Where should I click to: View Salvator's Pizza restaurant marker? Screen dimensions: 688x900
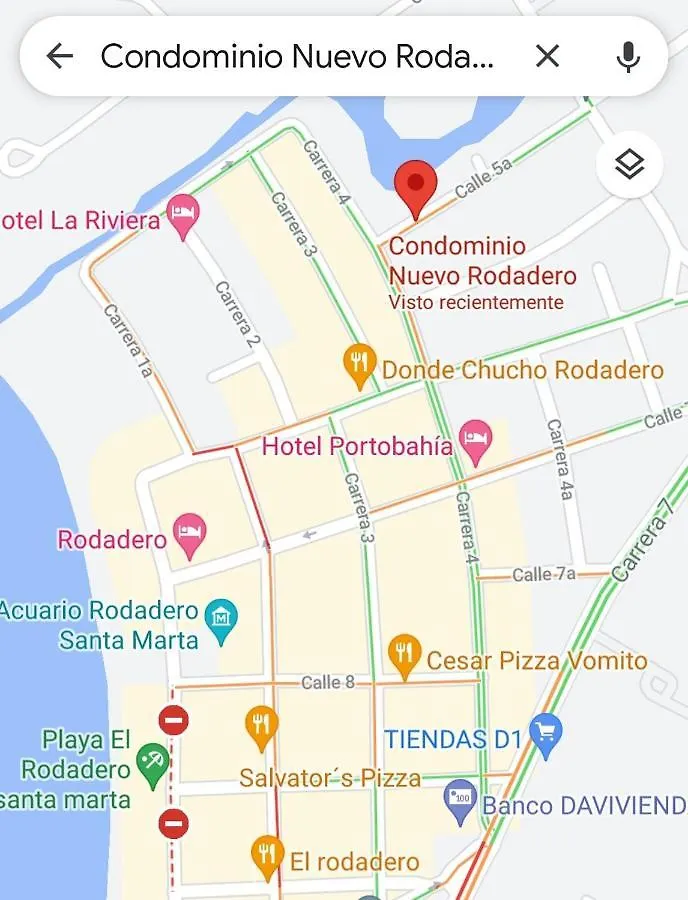pyautogui.click(x=260, y=726)
